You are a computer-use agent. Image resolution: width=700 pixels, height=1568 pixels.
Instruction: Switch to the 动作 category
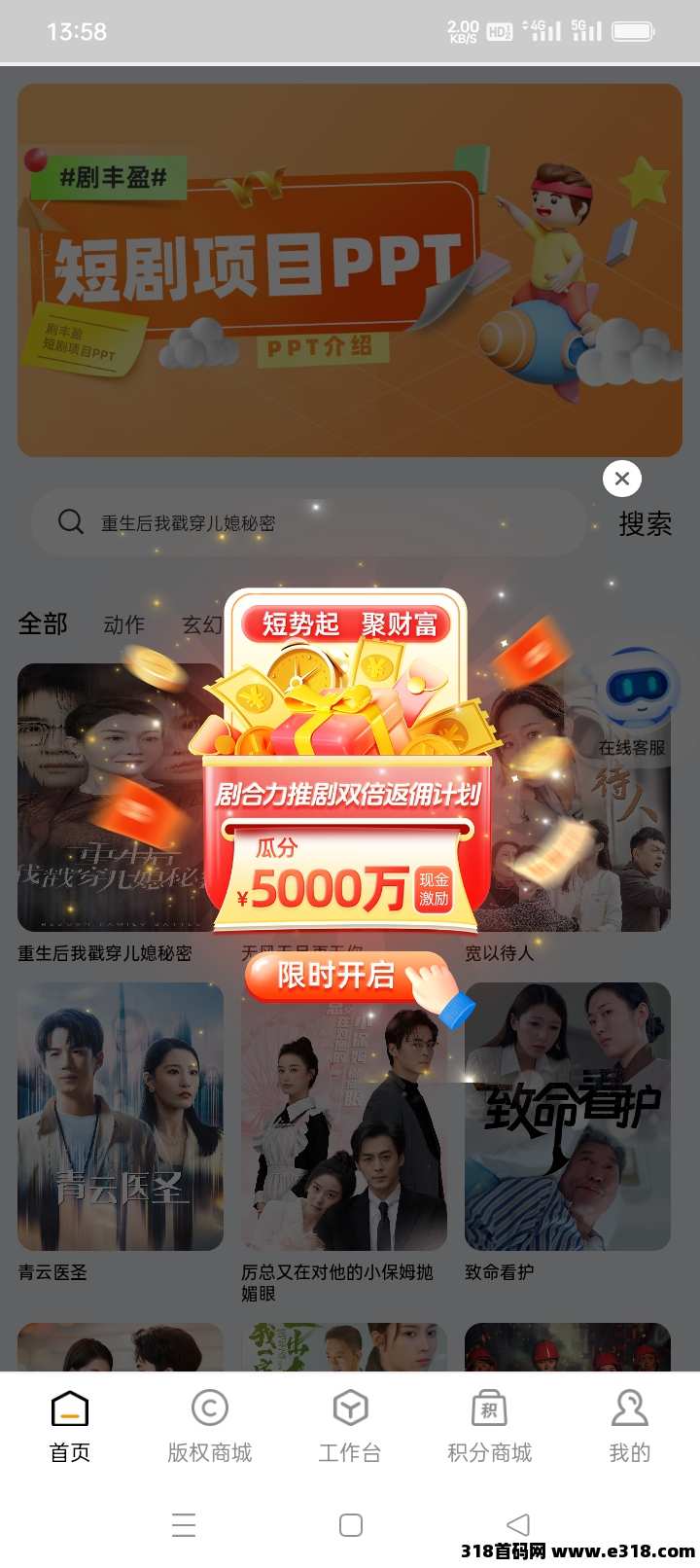(x=123, y=624)
